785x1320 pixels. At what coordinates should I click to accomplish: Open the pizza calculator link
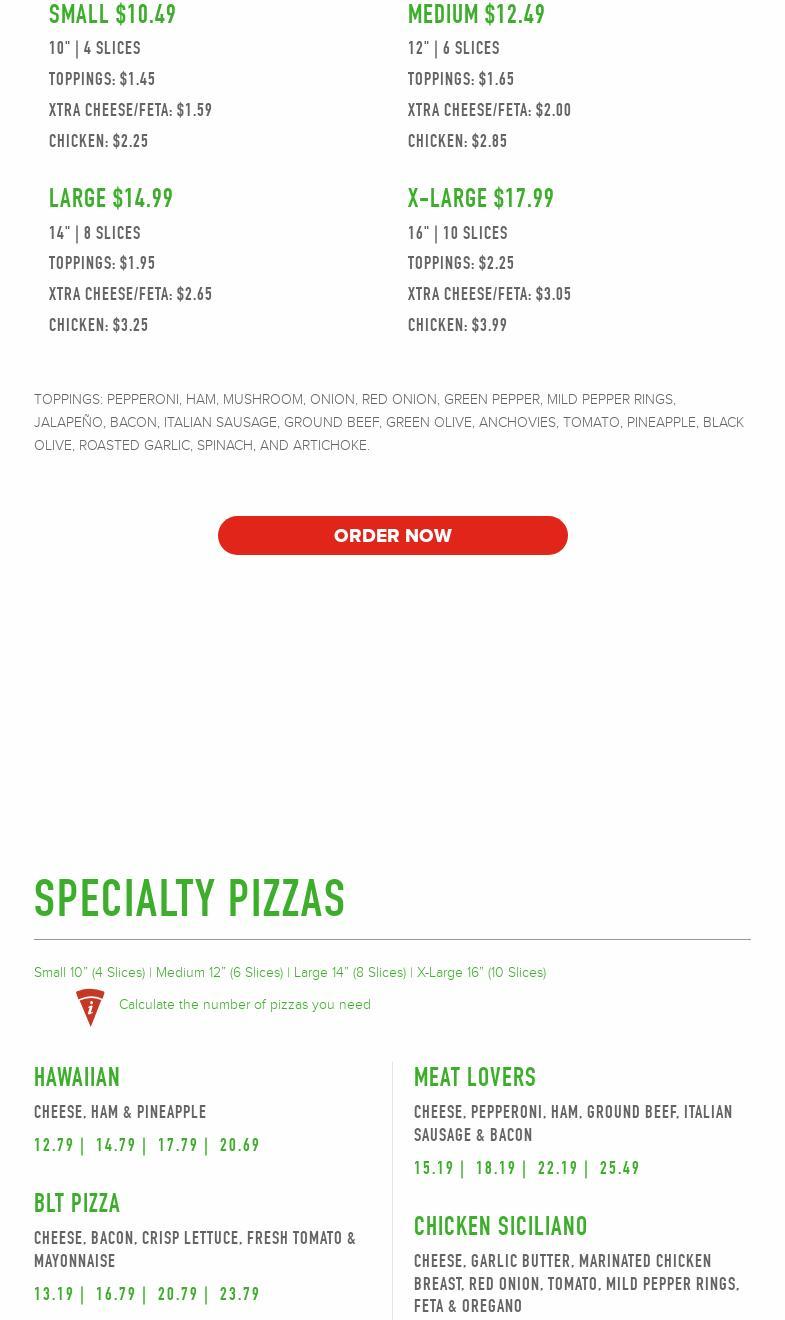click(244, 1005)
